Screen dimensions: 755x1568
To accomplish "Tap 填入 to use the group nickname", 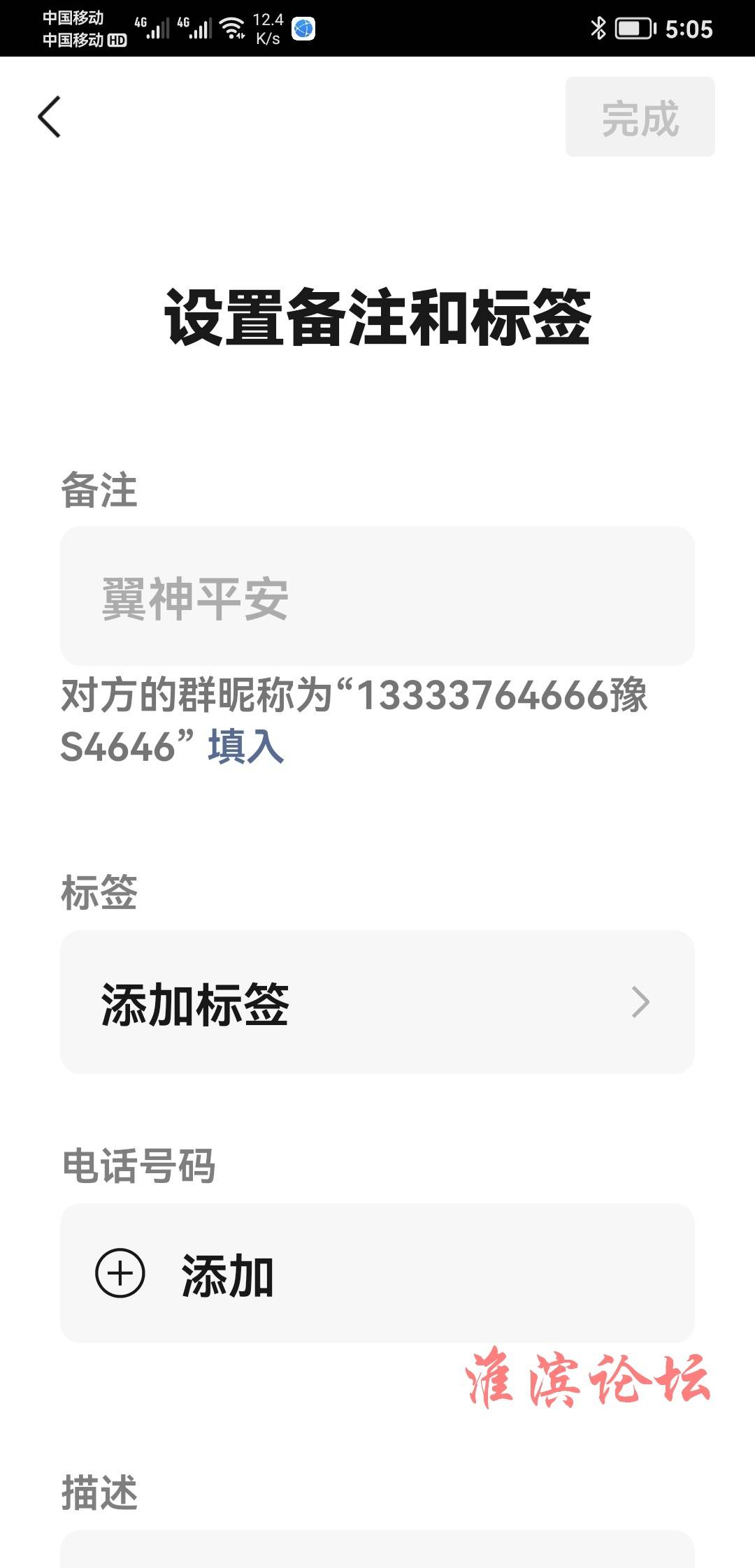I will point(246,746).
